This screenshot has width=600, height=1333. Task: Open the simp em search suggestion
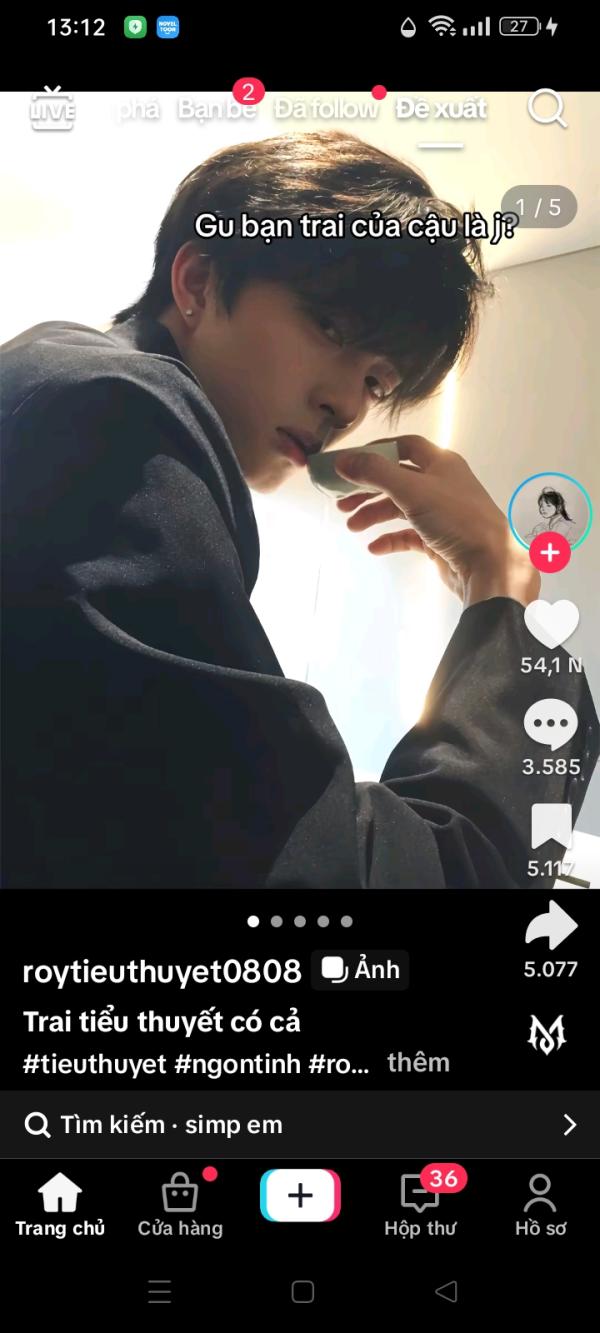[300, 1125]
